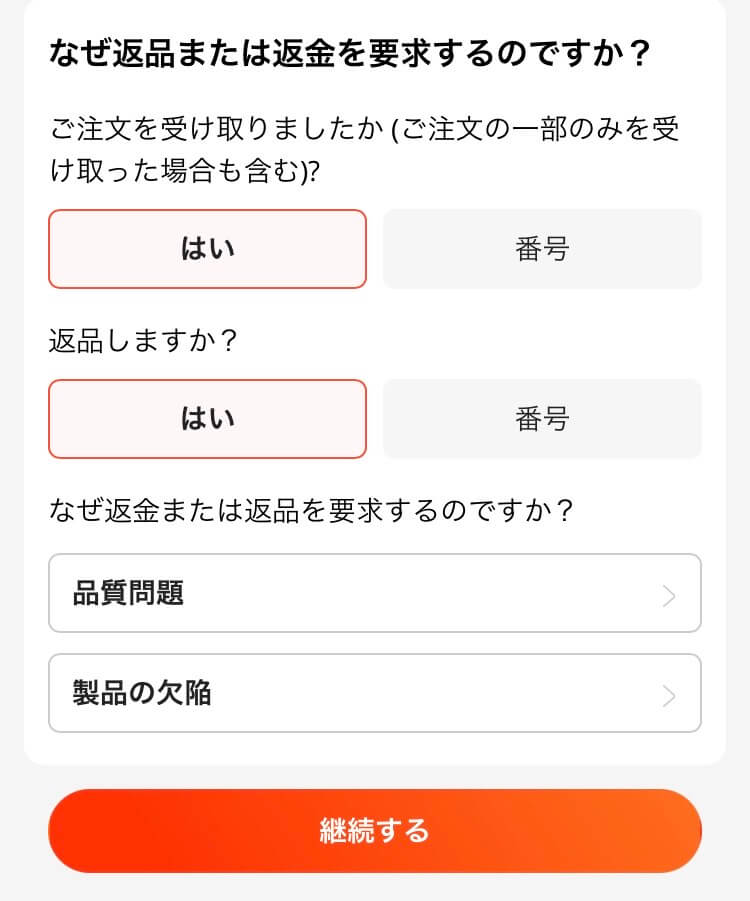
Task: Continue the return request process
Action: [374, 830]
